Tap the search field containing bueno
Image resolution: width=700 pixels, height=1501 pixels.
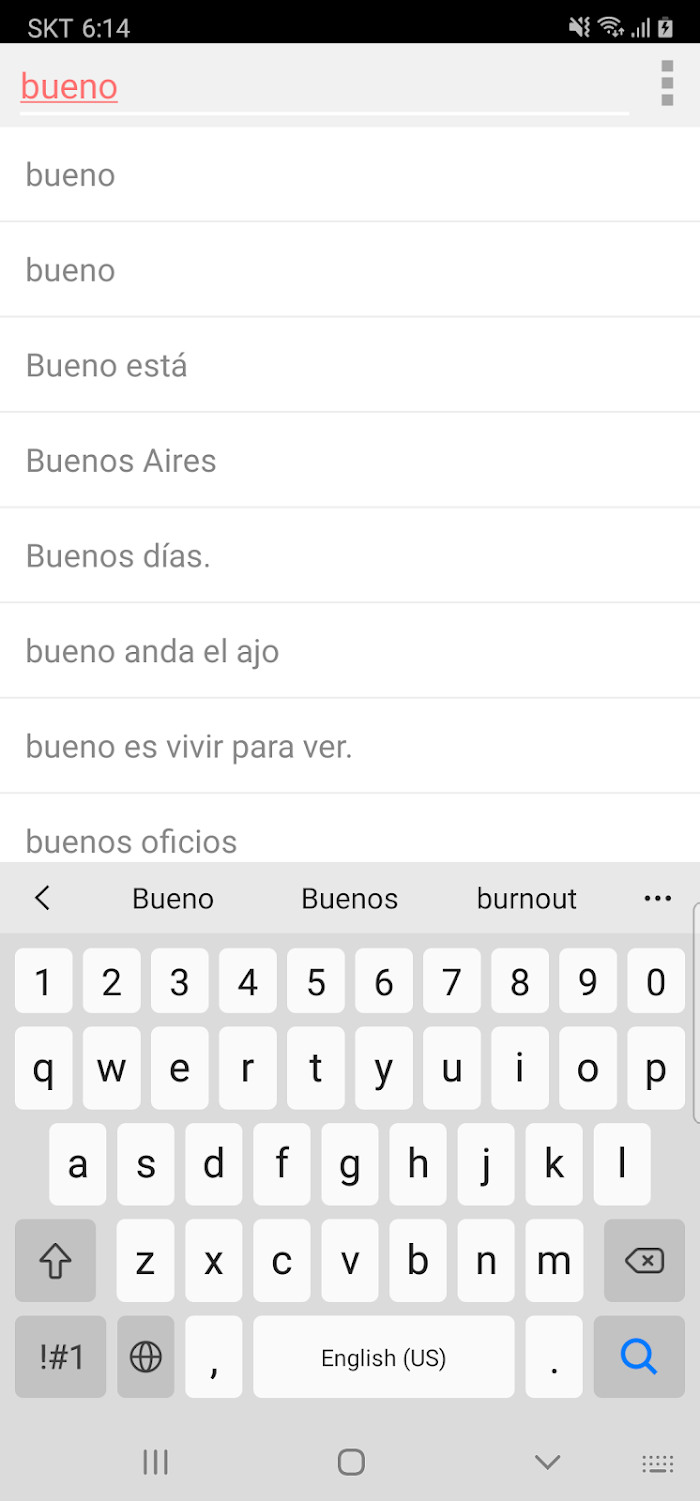click(324, 87)
